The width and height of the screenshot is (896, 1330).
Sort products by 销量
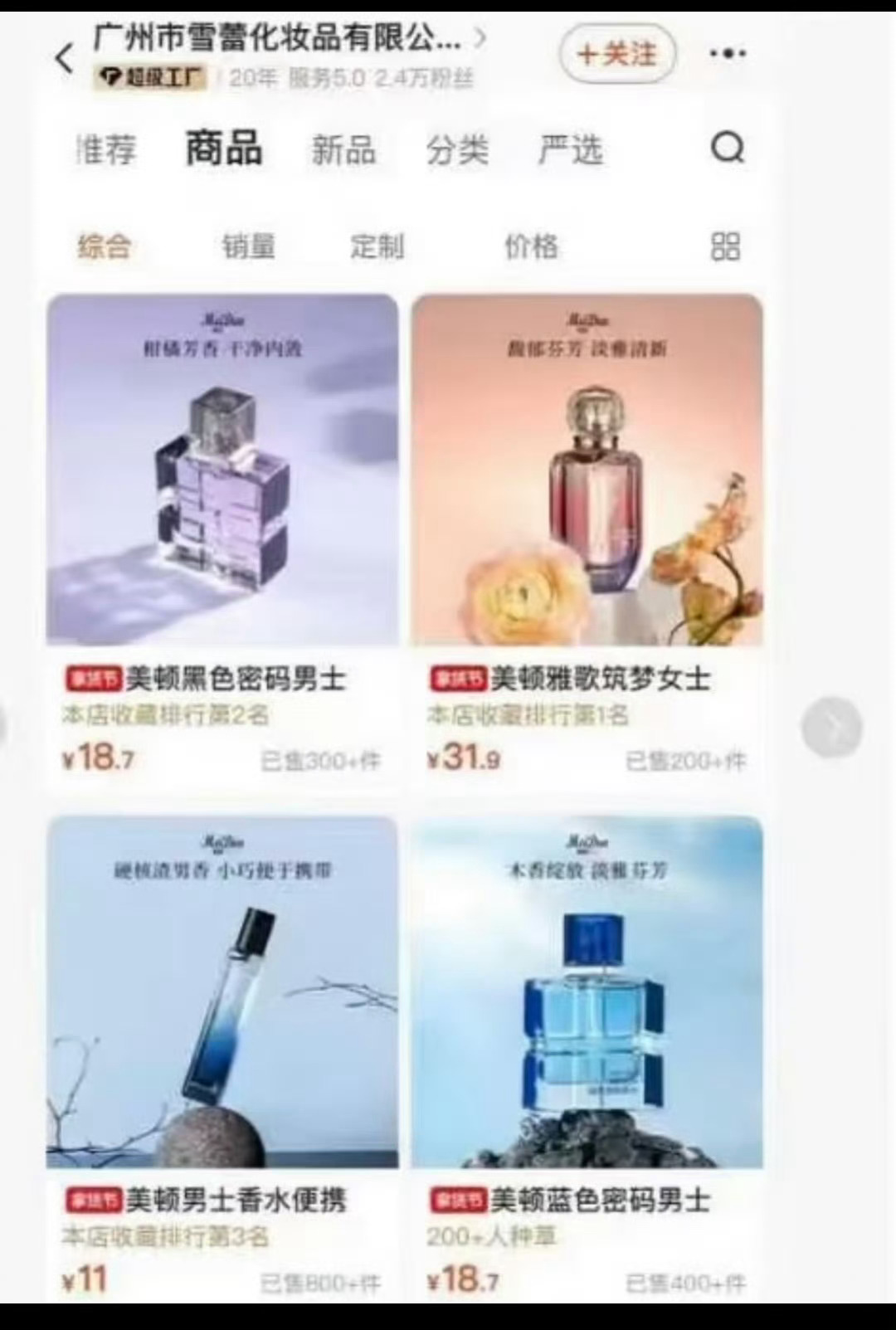(x=248, y=246)
